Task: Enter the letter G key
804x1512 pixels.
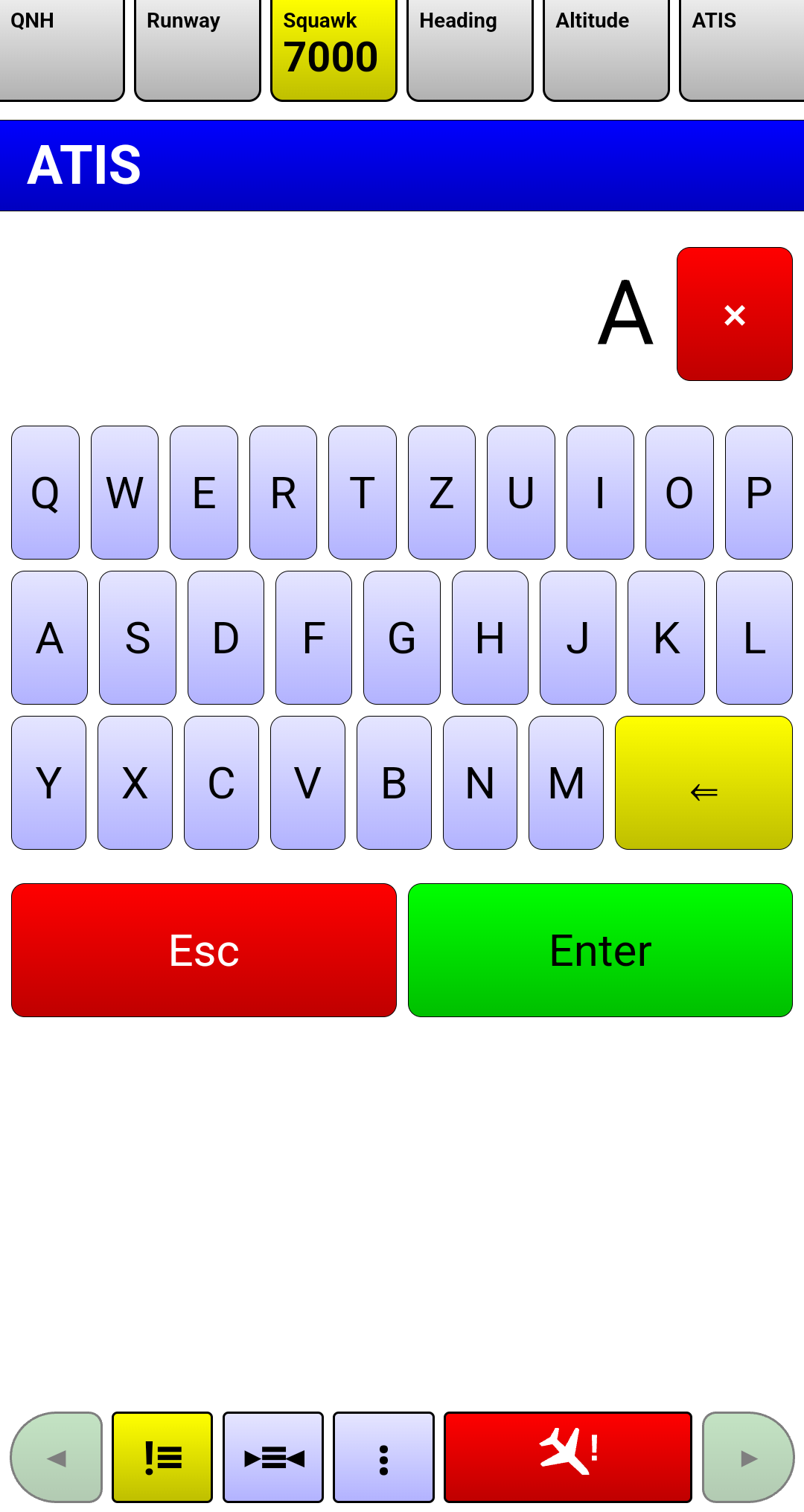Action: click(402, 638)
